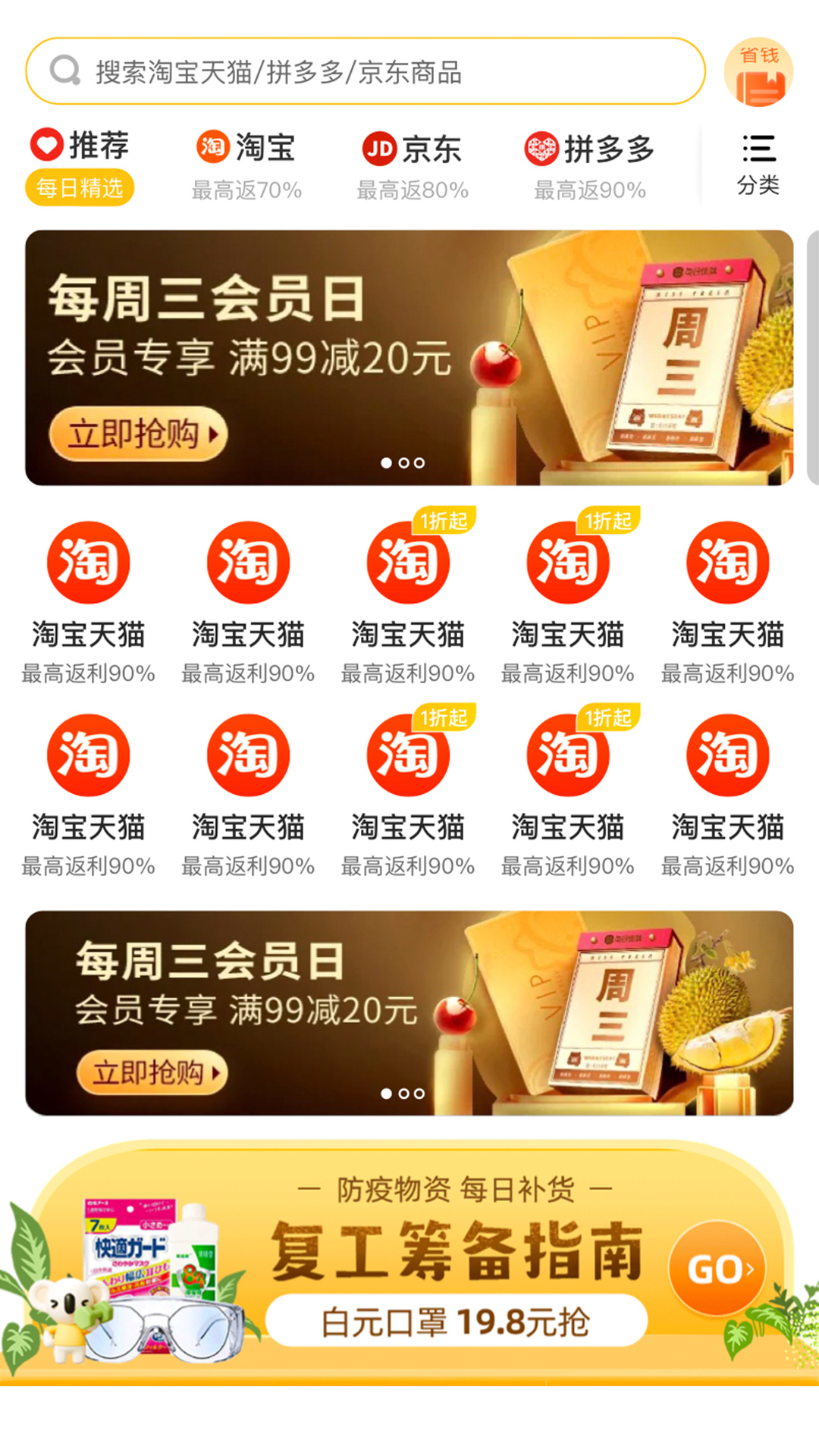Open the product search box
The width and height of the screenshot is (819, 1456).
366,71
